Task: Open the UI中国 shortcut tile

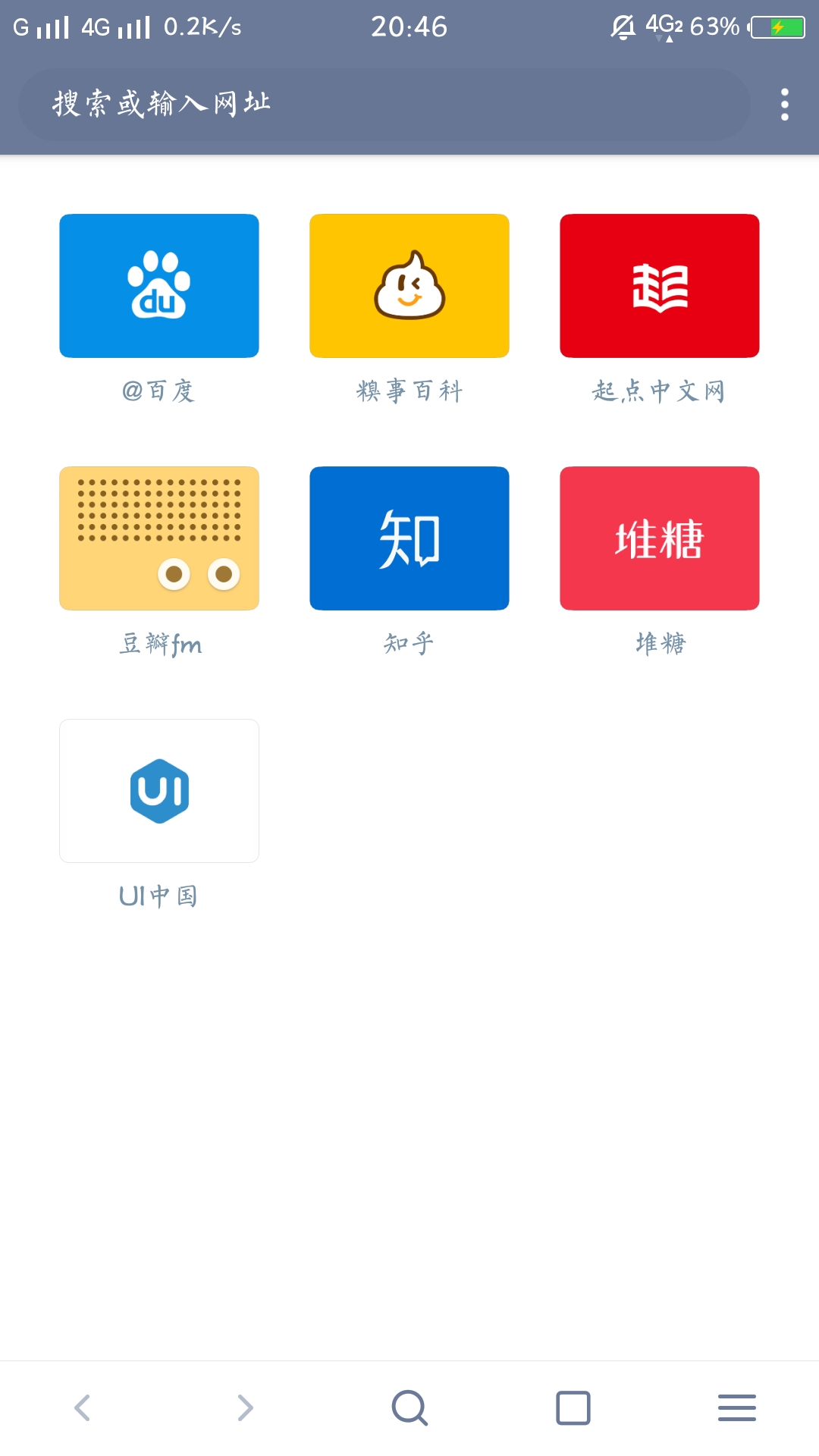Action: [x=158, y=790]
